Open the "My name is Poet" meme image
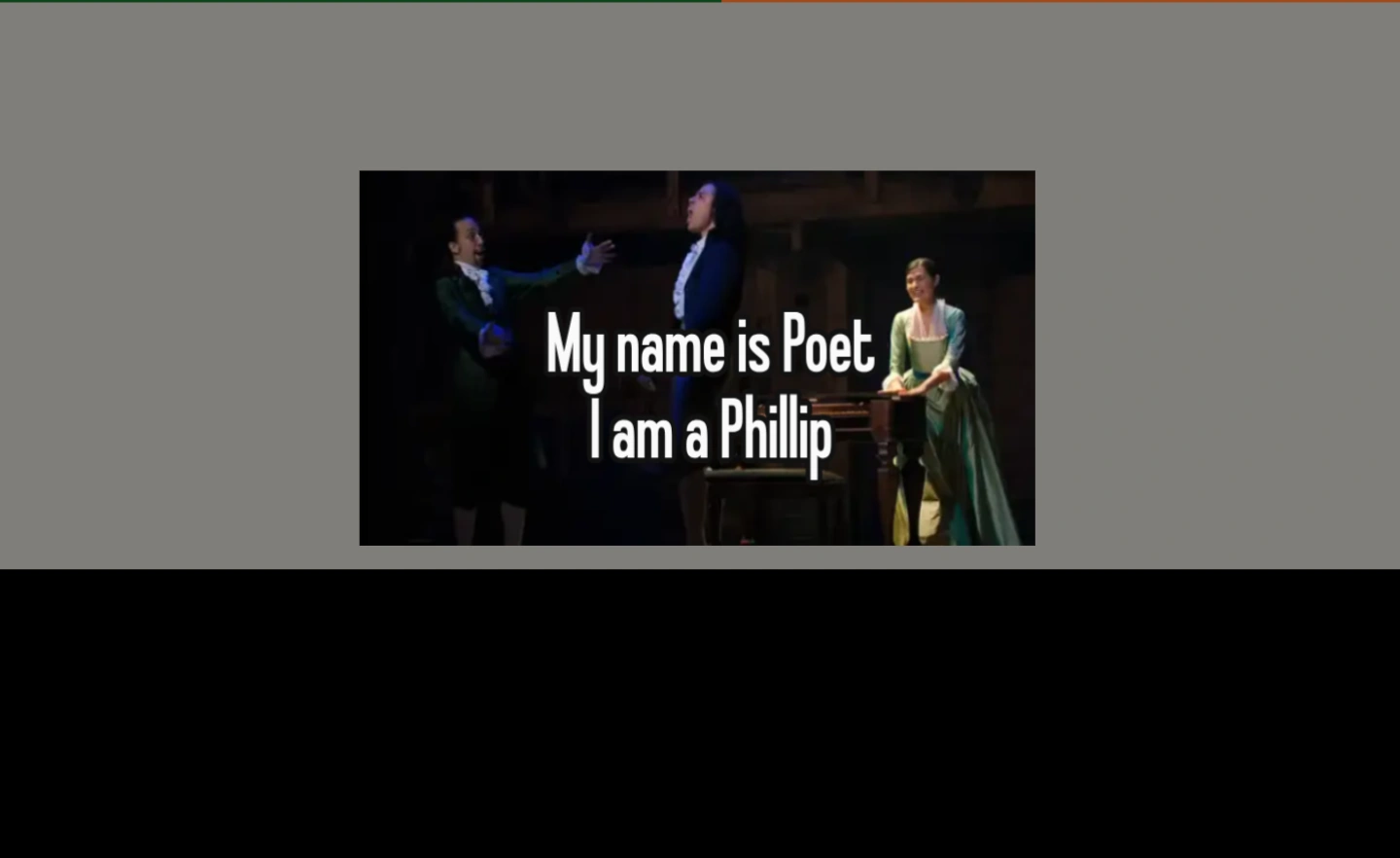This screenshot has width=1400, height=858. tap(696, 357)
